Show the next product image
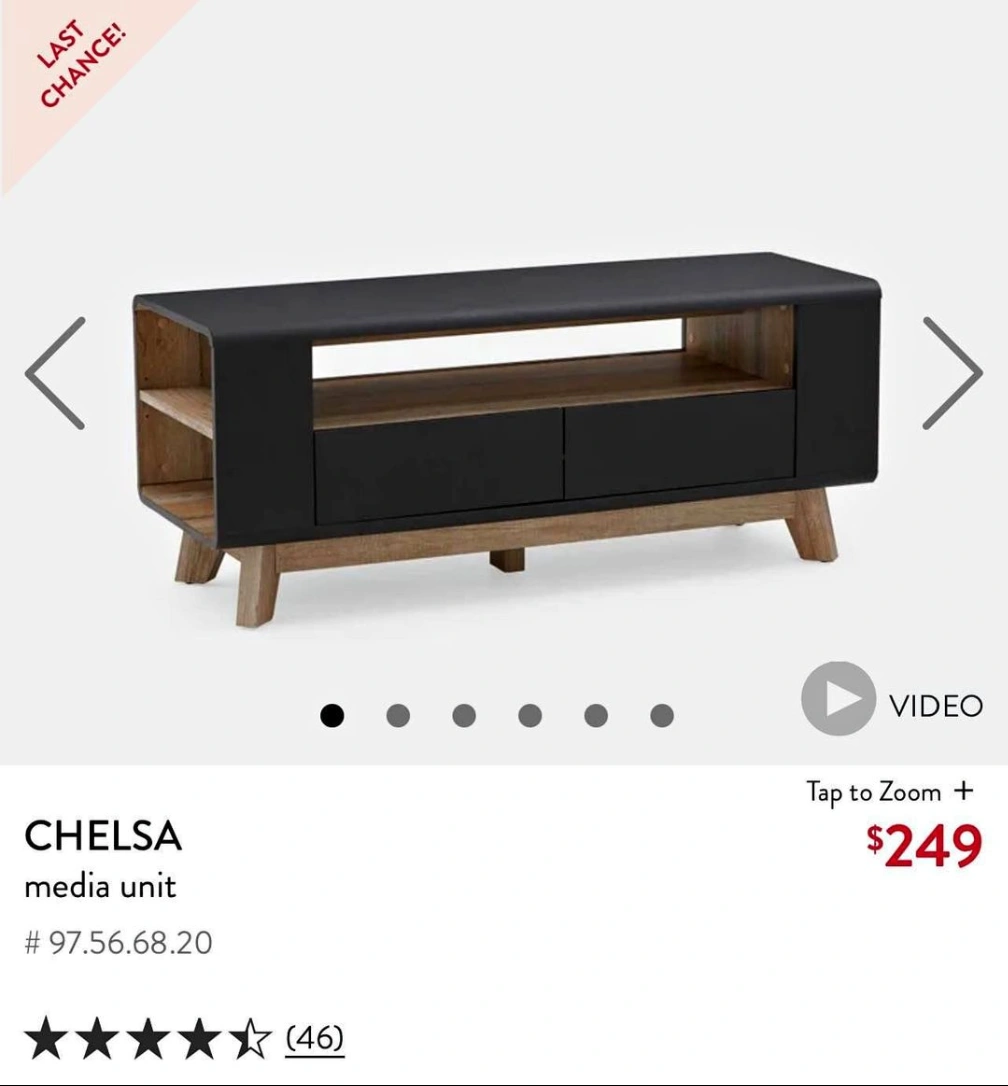The image size is (1008, 1086). 952,373
